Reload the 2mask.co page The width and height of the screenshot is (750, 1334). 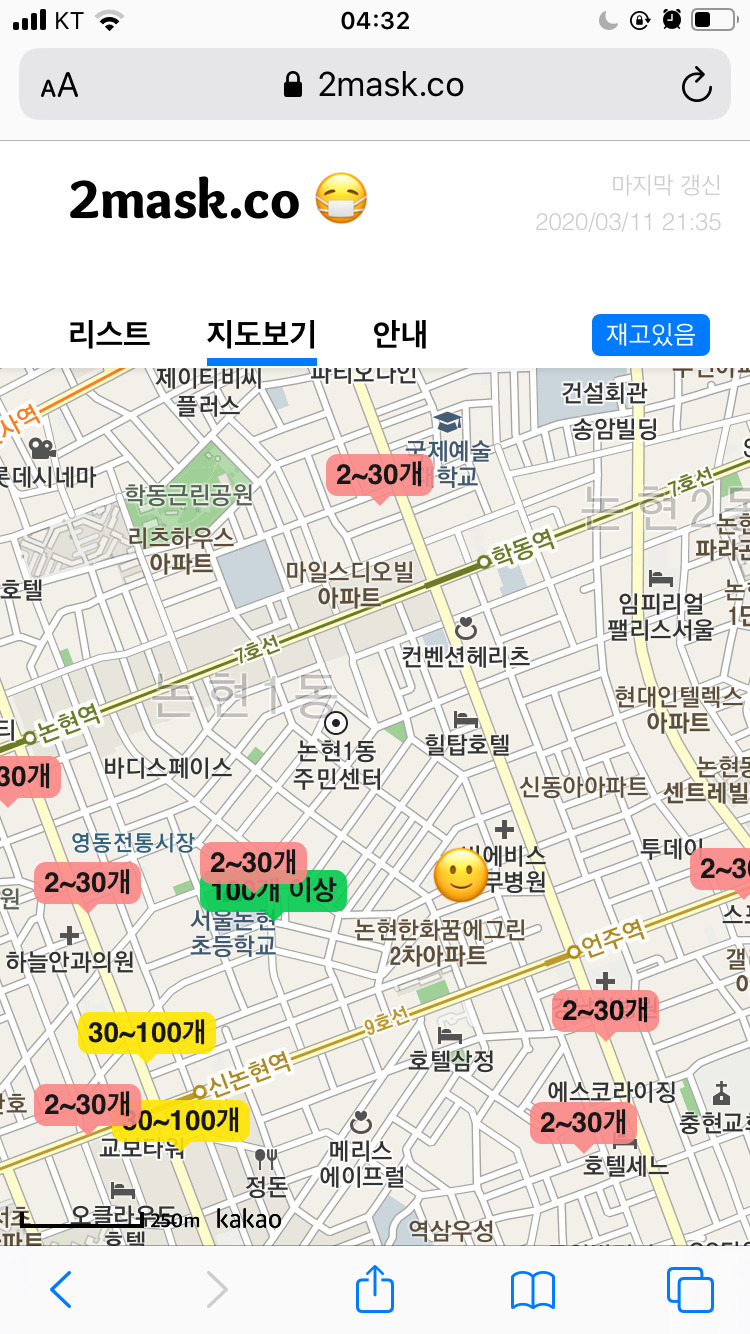[696, 85]
